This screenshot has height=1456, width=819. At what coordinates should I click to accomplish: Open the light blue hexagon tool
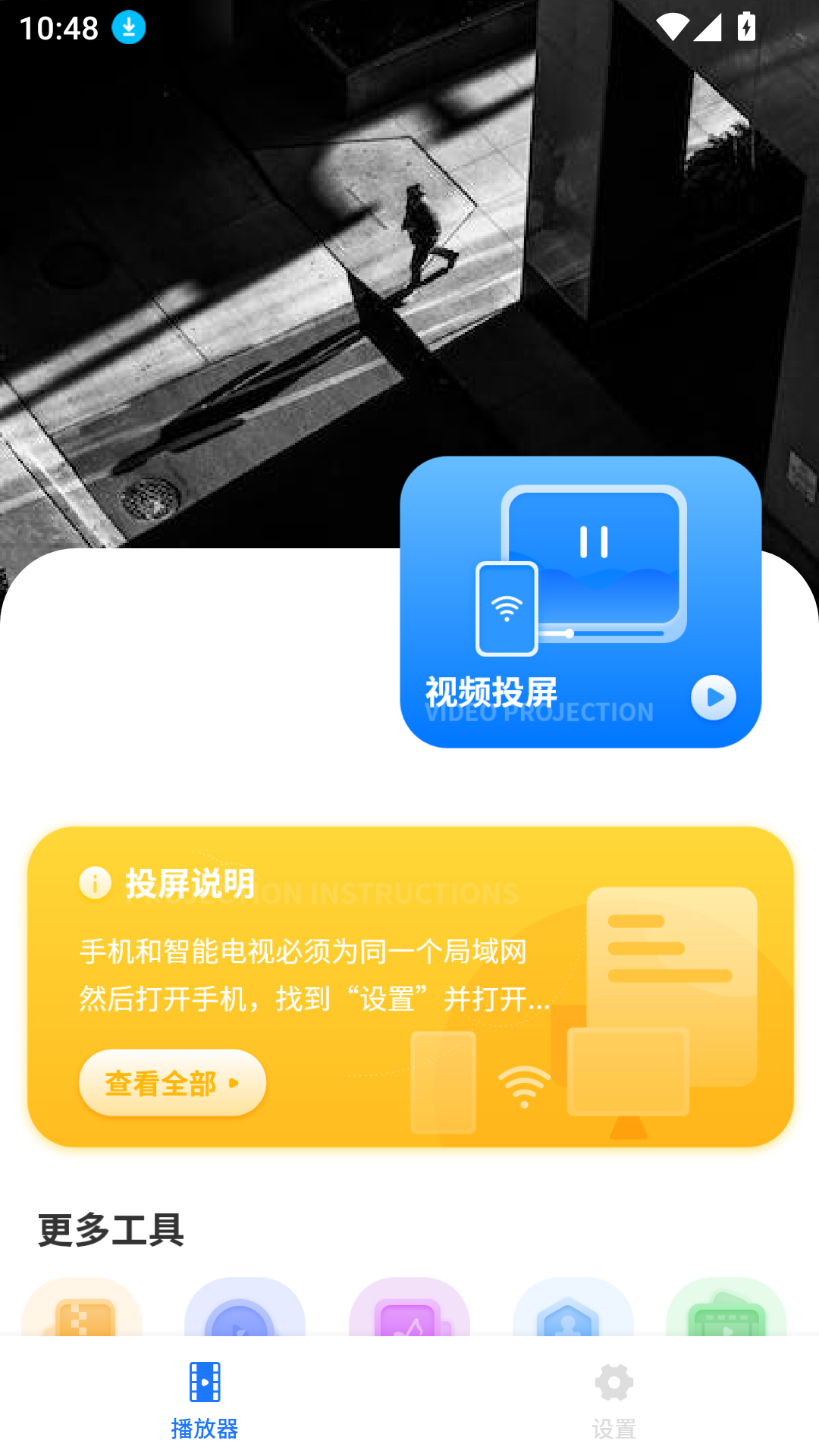tap(573, 1310)
